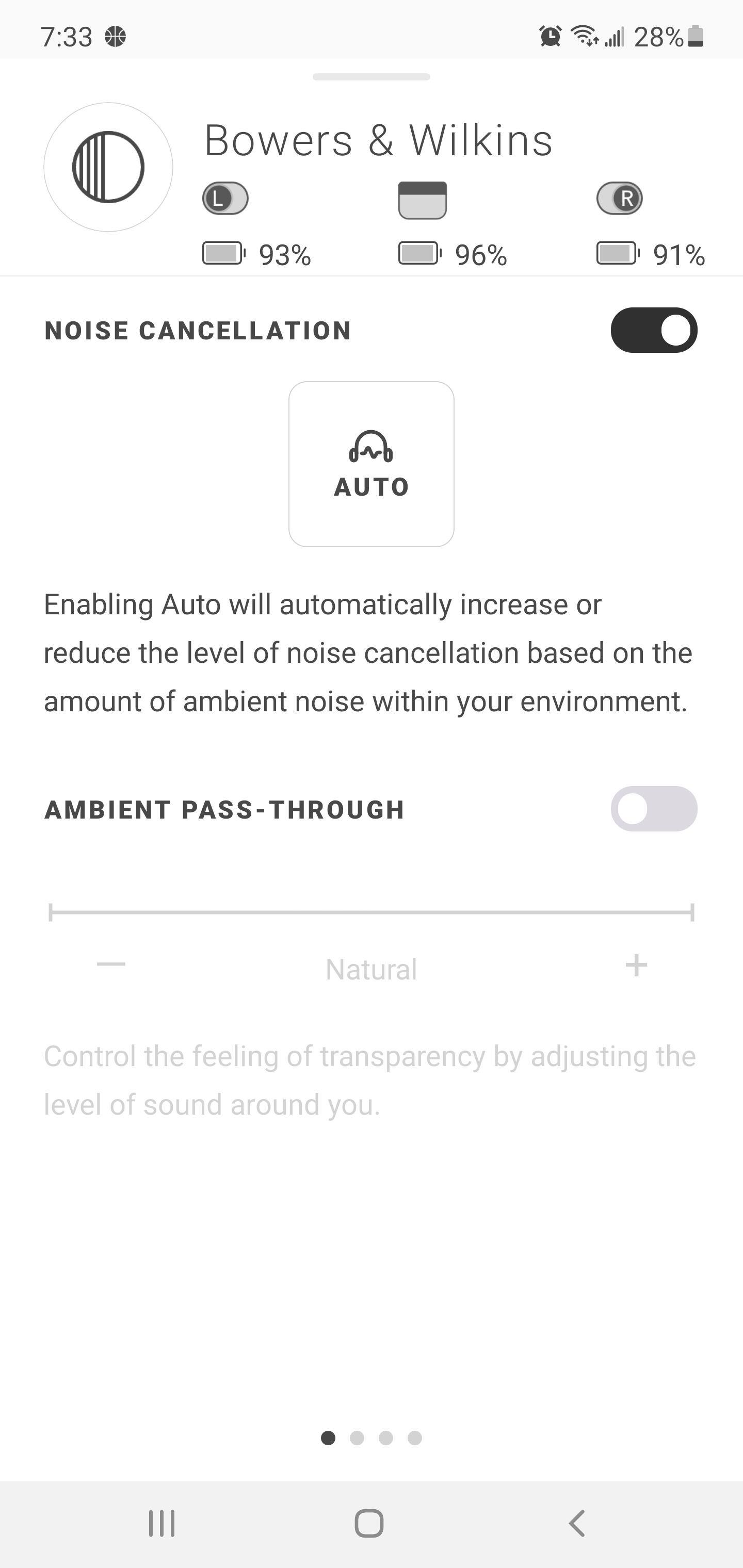Open recent apps from navigation bar
This screenshot has height=1568, width=743.
[x=162, y=1524]
